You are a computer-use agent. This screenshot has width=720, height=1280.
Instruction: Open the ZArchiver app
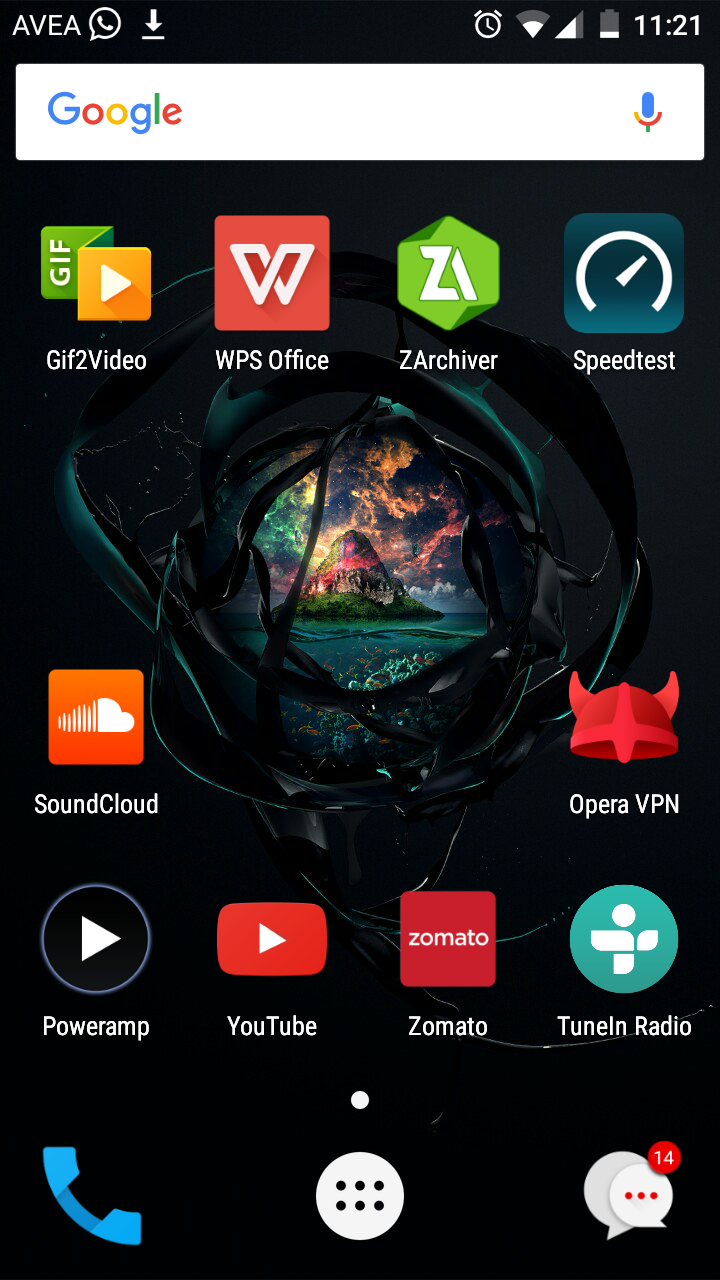pos(448,273)
